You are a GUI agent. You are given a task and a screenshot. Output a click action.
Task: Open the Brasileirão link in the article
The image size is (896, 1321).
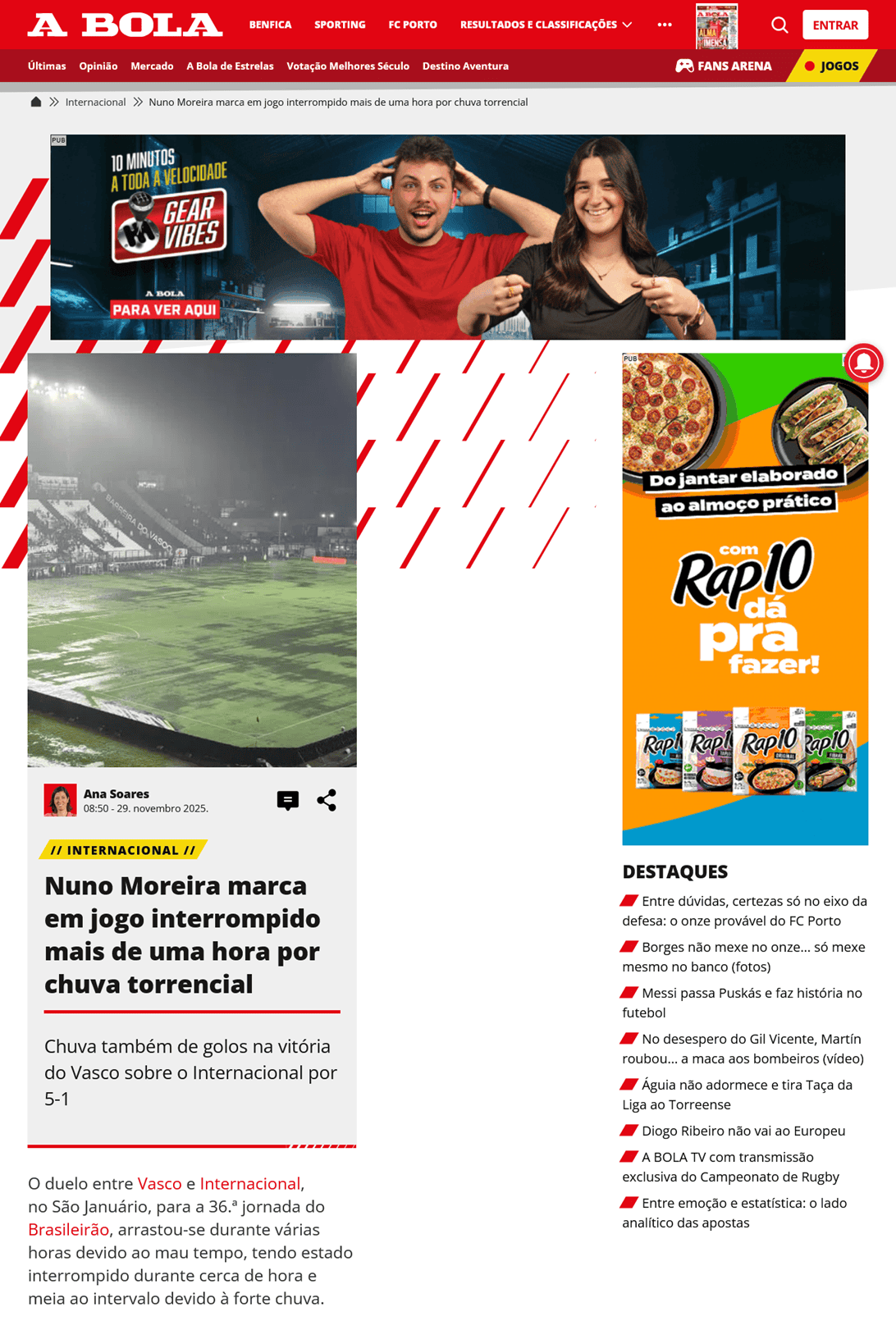click(67, 1229)
